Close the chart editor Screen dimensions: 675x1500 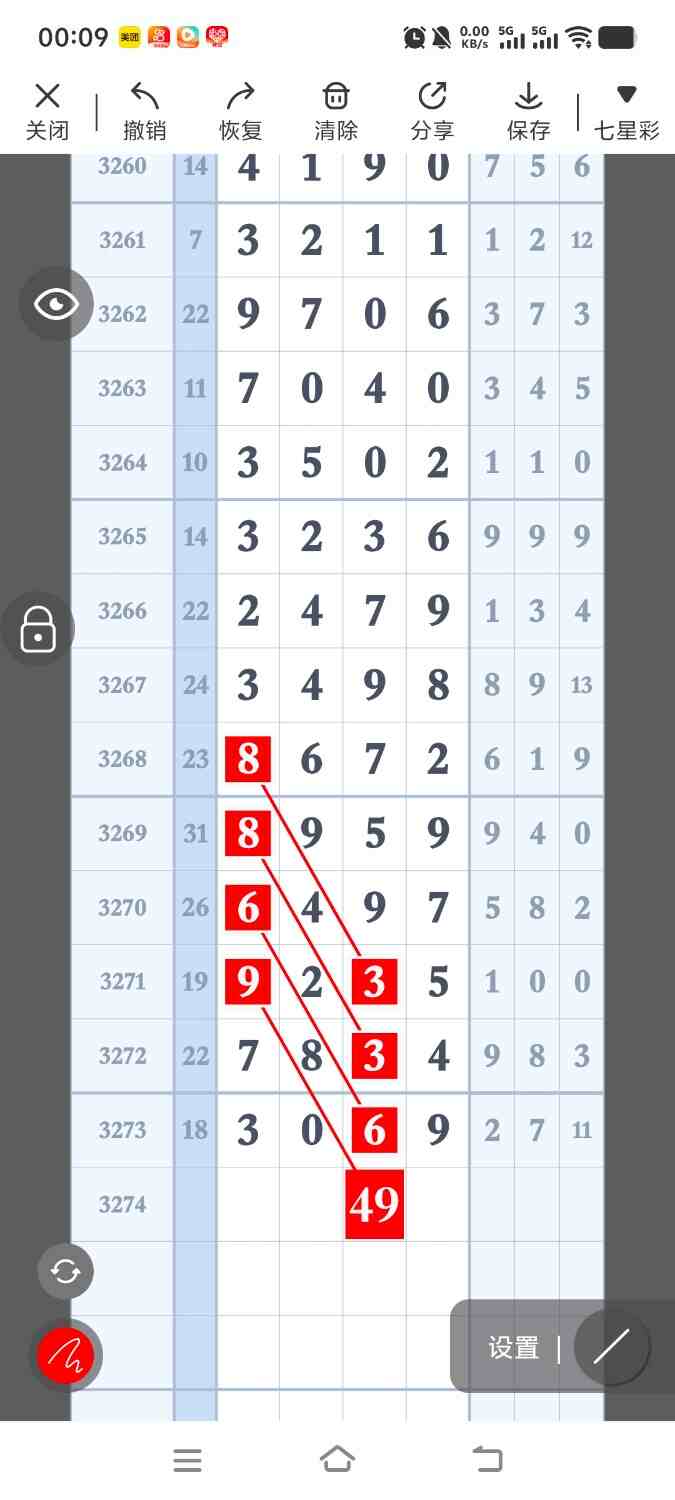coord(47,111)
